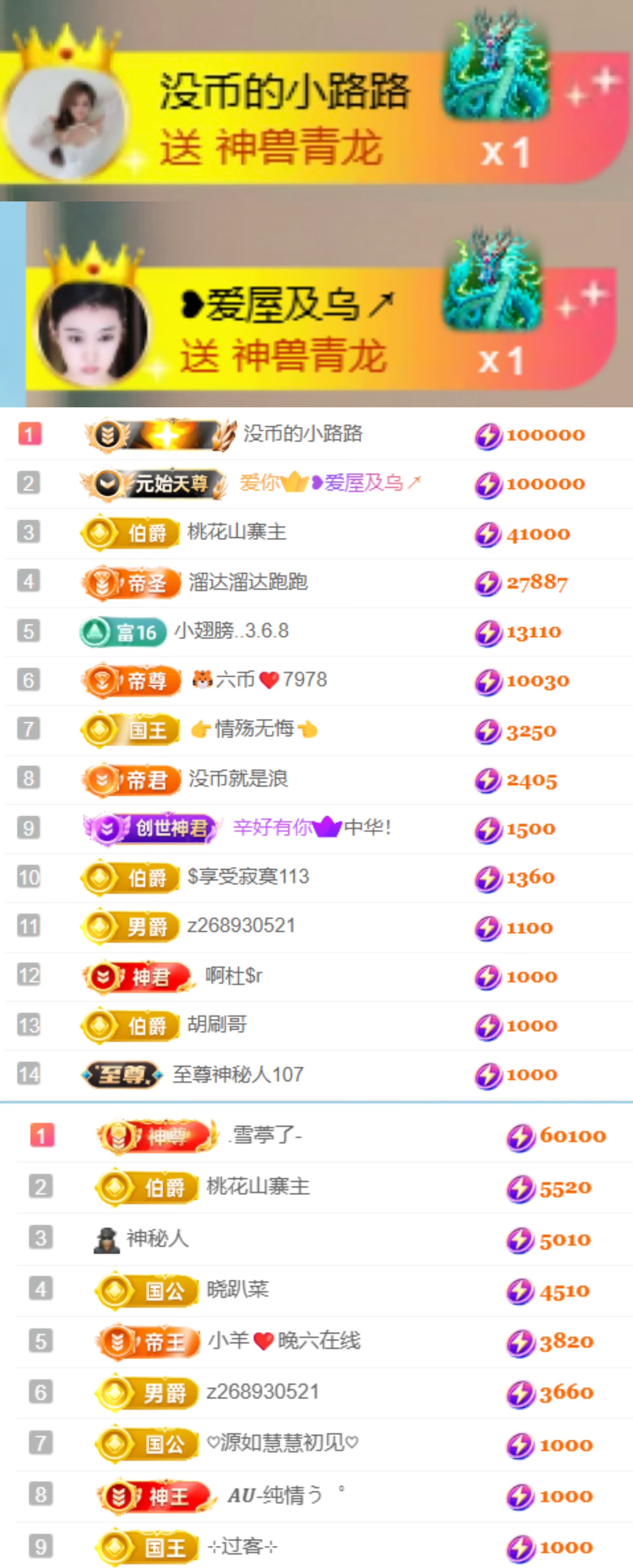Image resolution: width=633 pixels, height=1568 pixels.
Task: Click the 国公 badge beside 晓趴菜
Action: [x=146, y=1288]
